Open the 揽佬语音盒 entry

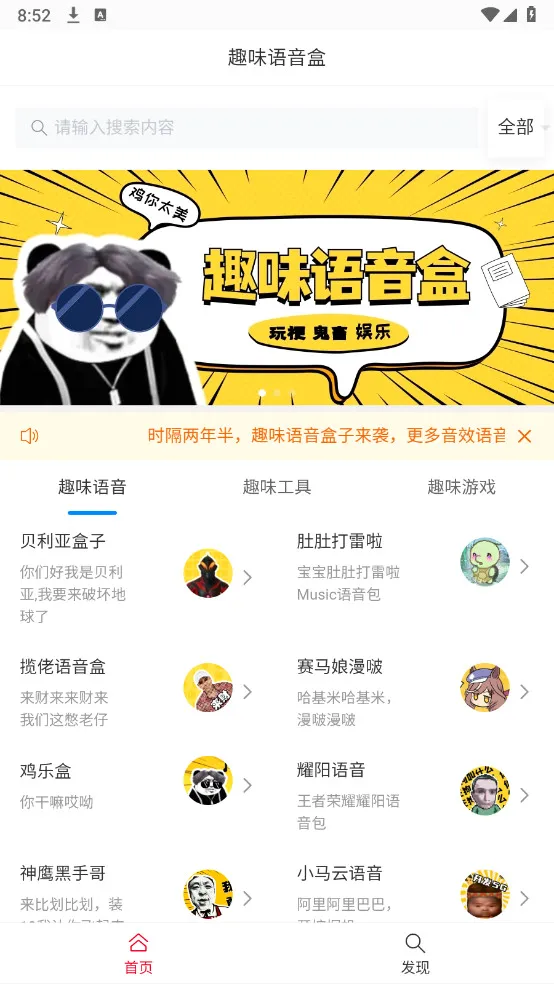click(138, 692)
